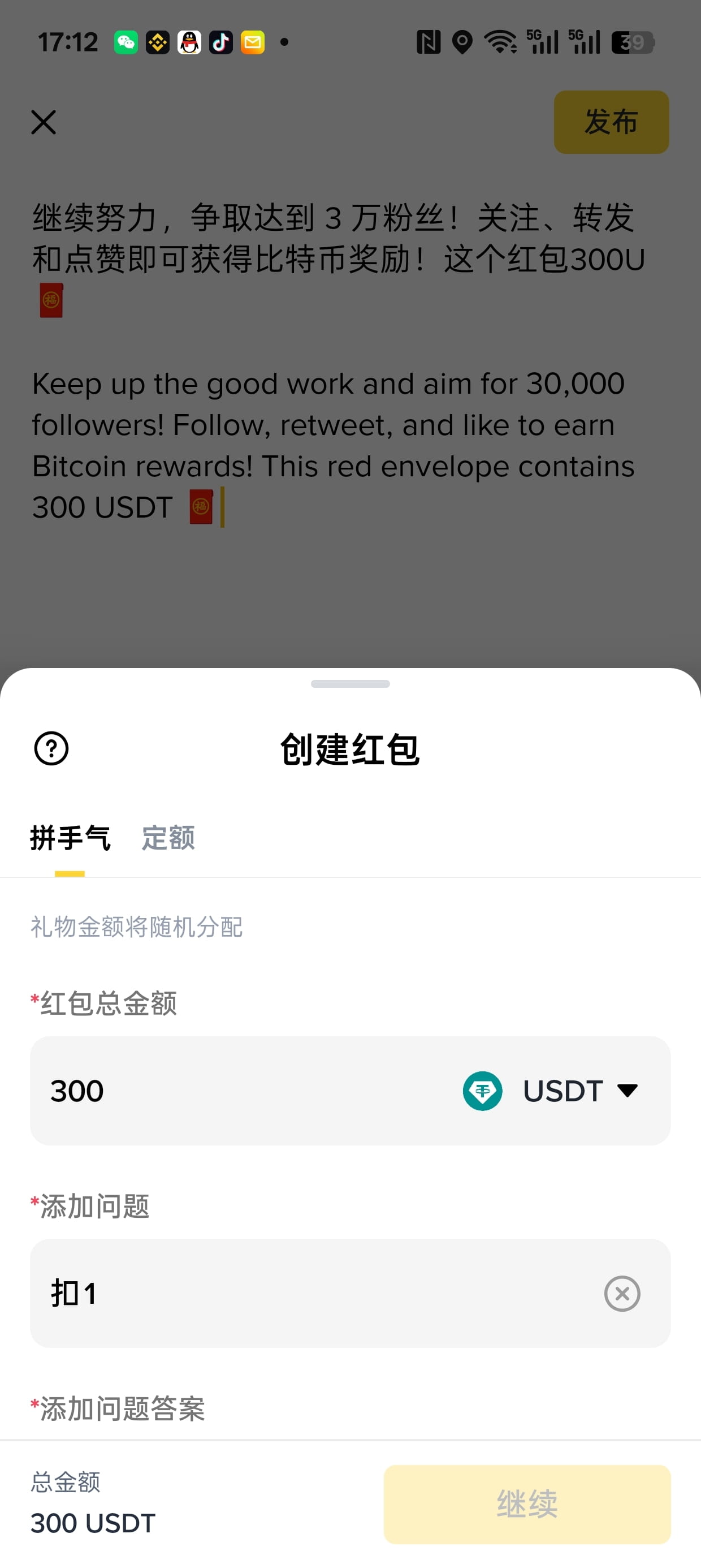The image size is (701, 1568).
Task: Tap the Binance icon in status bar
Action: [158, 41]
